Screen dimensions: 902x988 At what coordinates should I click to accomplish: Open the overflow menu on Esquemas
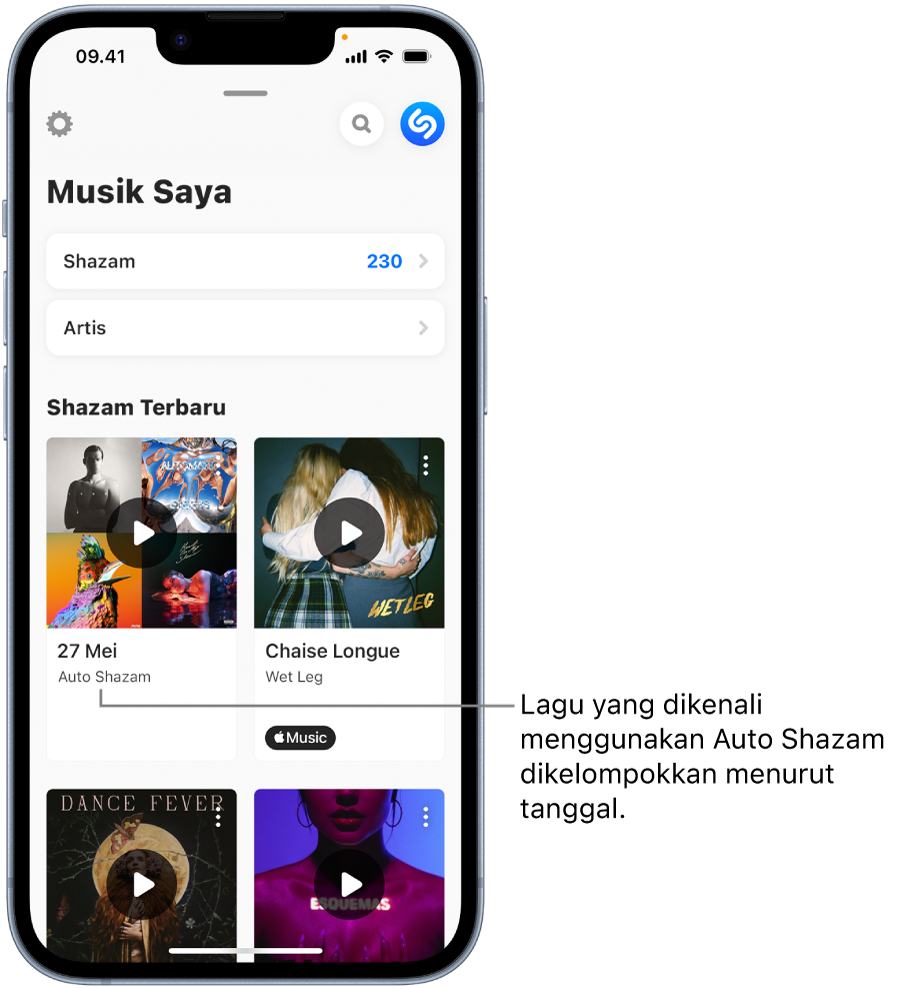pyautogui.click(x=426, y=817)
